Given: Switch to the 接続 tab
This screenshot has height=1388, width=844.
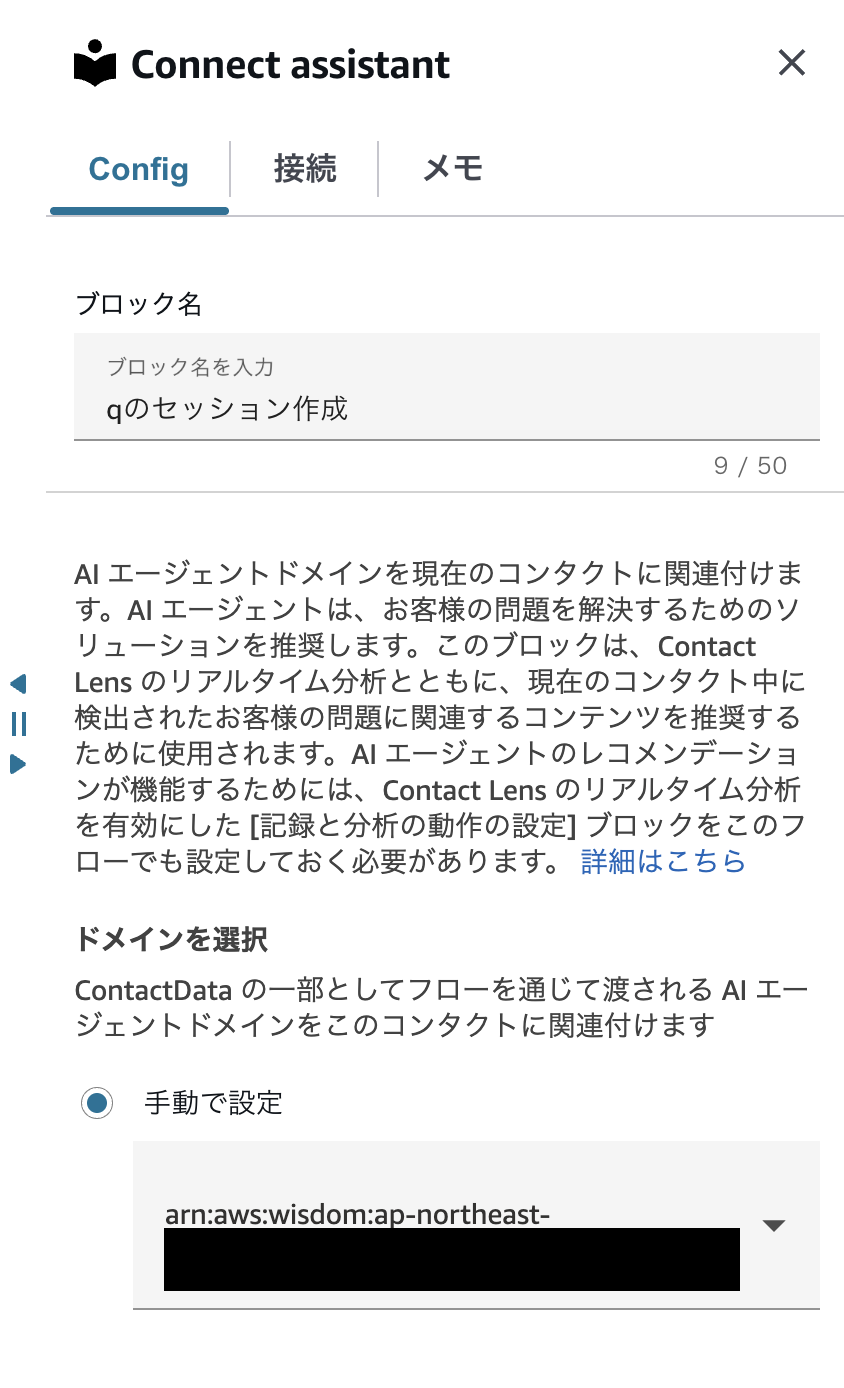Looking at the screenshot, I should pyautogui.click(x=305, y=168).
